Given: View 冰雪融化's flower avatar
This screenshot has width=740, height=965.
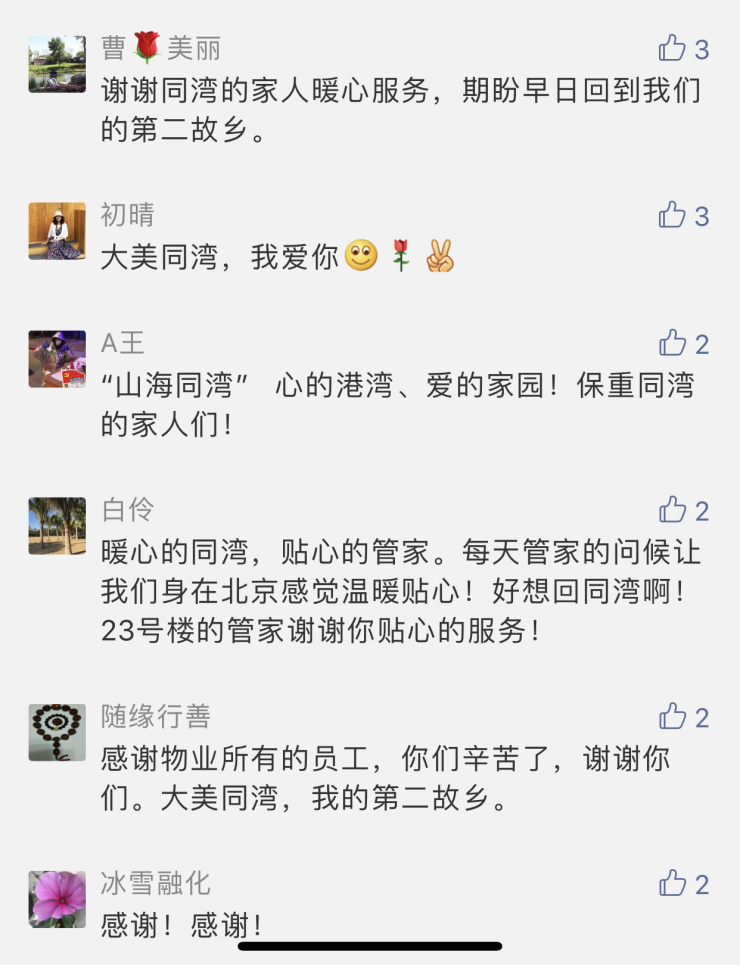Looking at the screenshot, I should click(x=57, y=899).
